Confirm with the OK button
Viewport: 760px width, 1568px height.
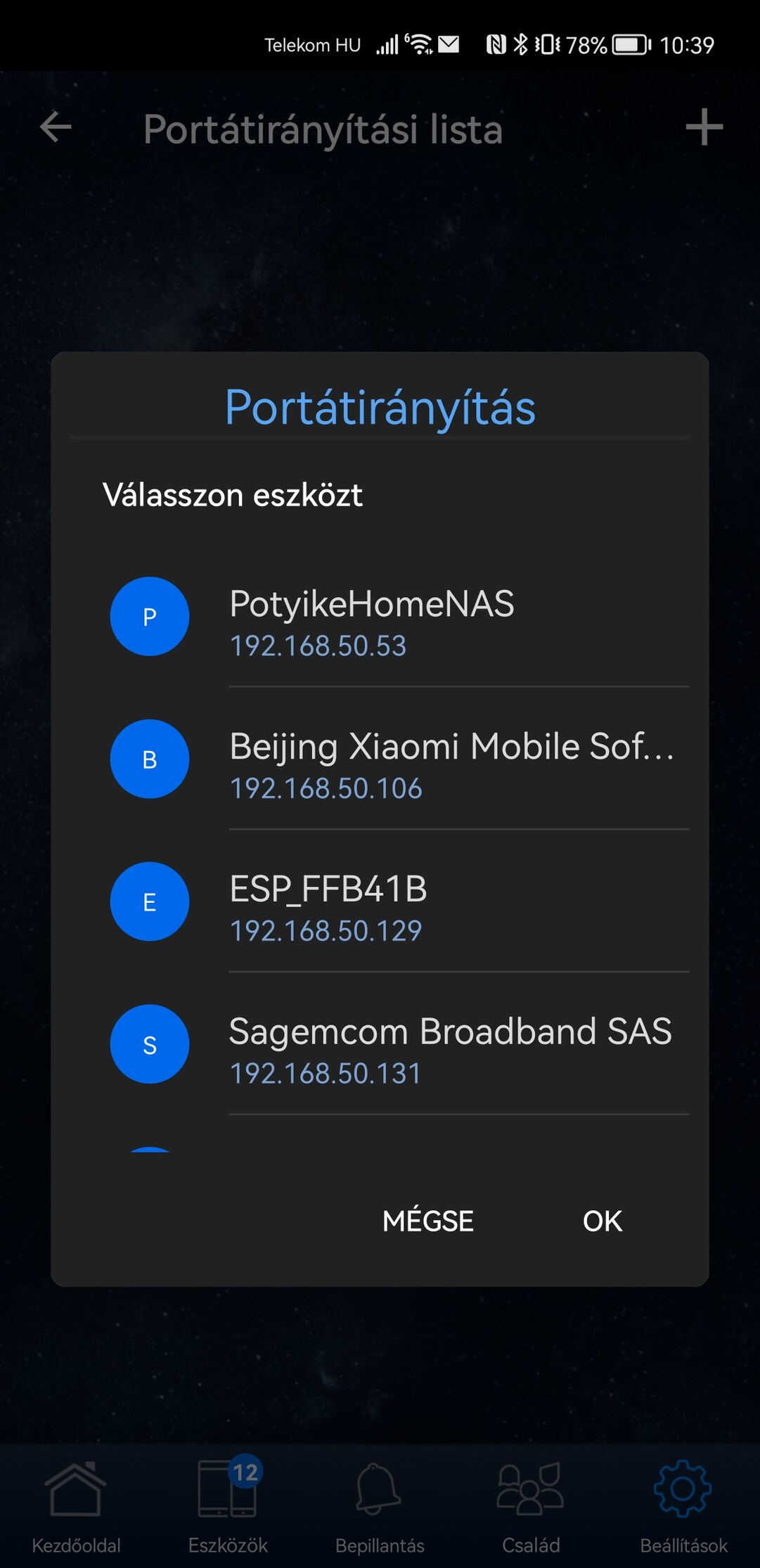click(603, 1221)
